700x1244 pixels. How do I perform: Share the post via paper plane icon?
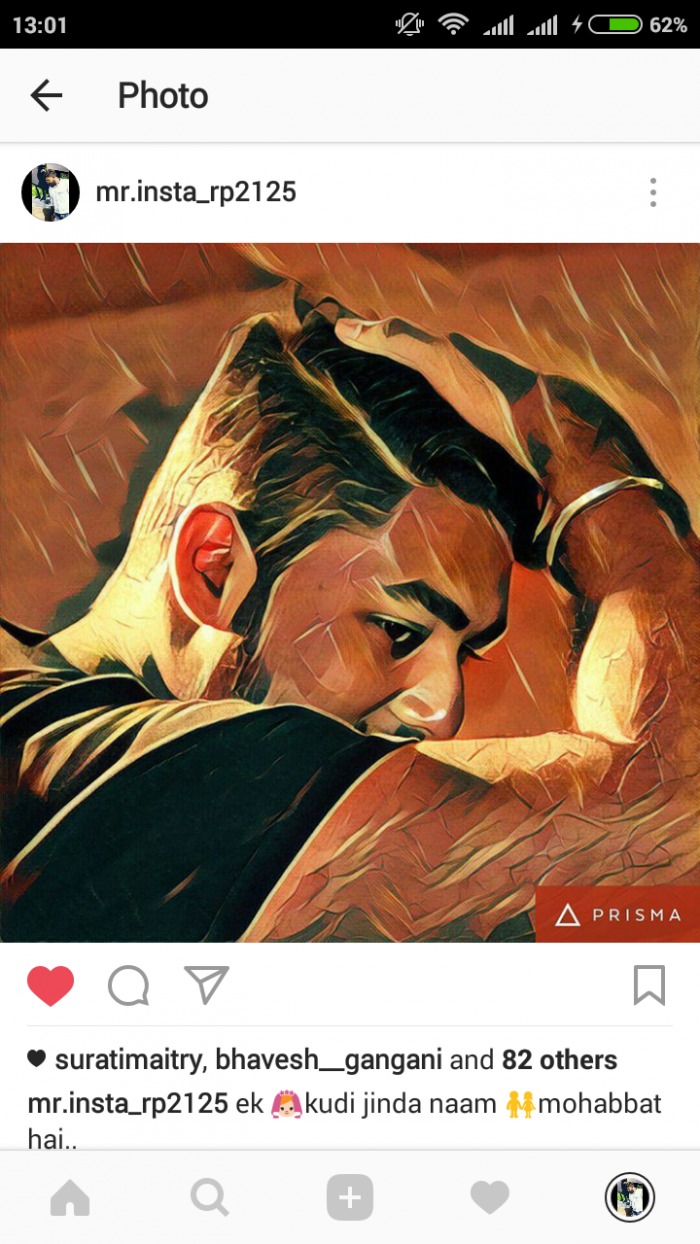click(x=207, y=985)
